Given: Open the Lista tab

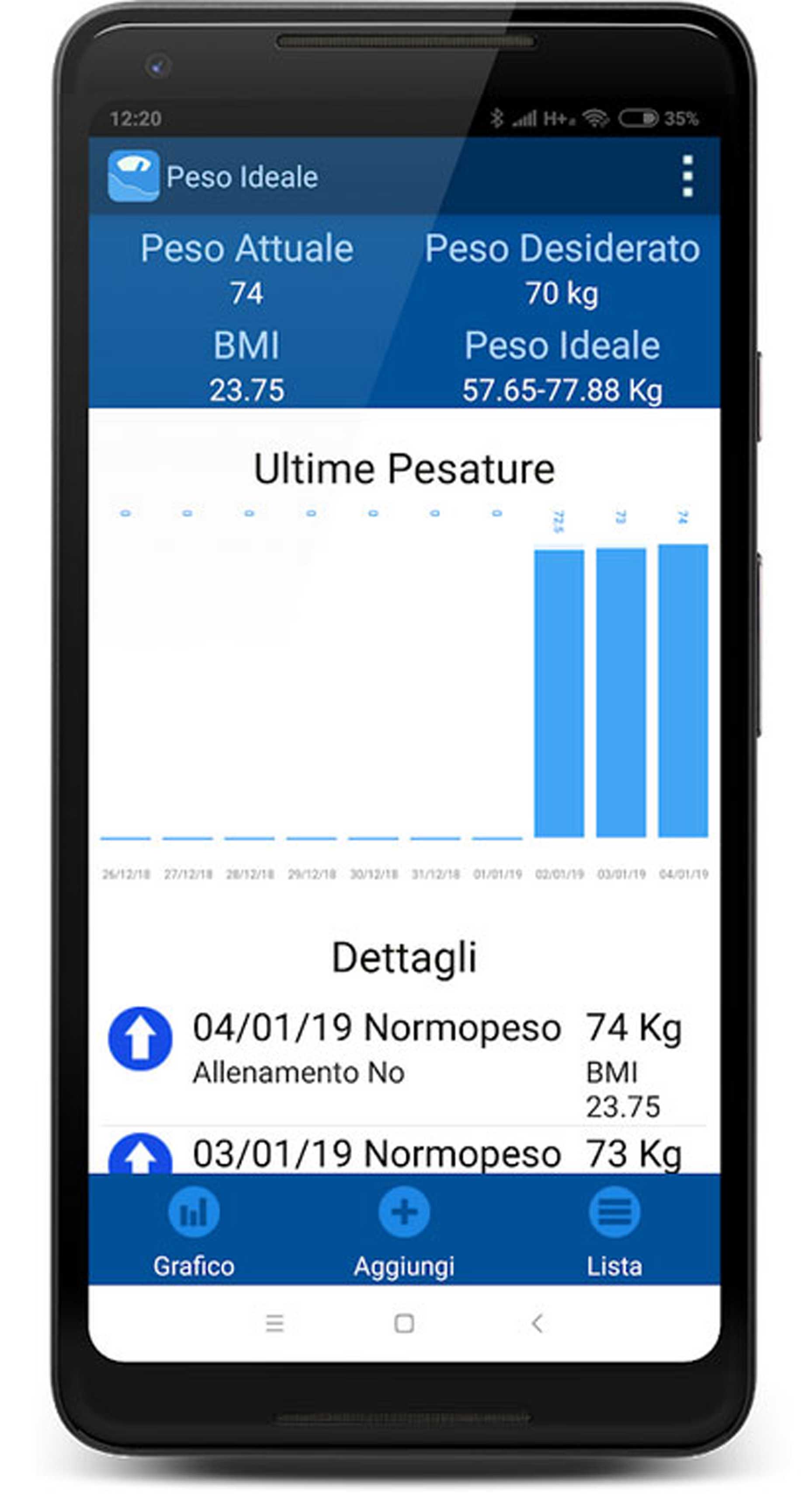Looking at the screenshot, I should (614, 1232).
